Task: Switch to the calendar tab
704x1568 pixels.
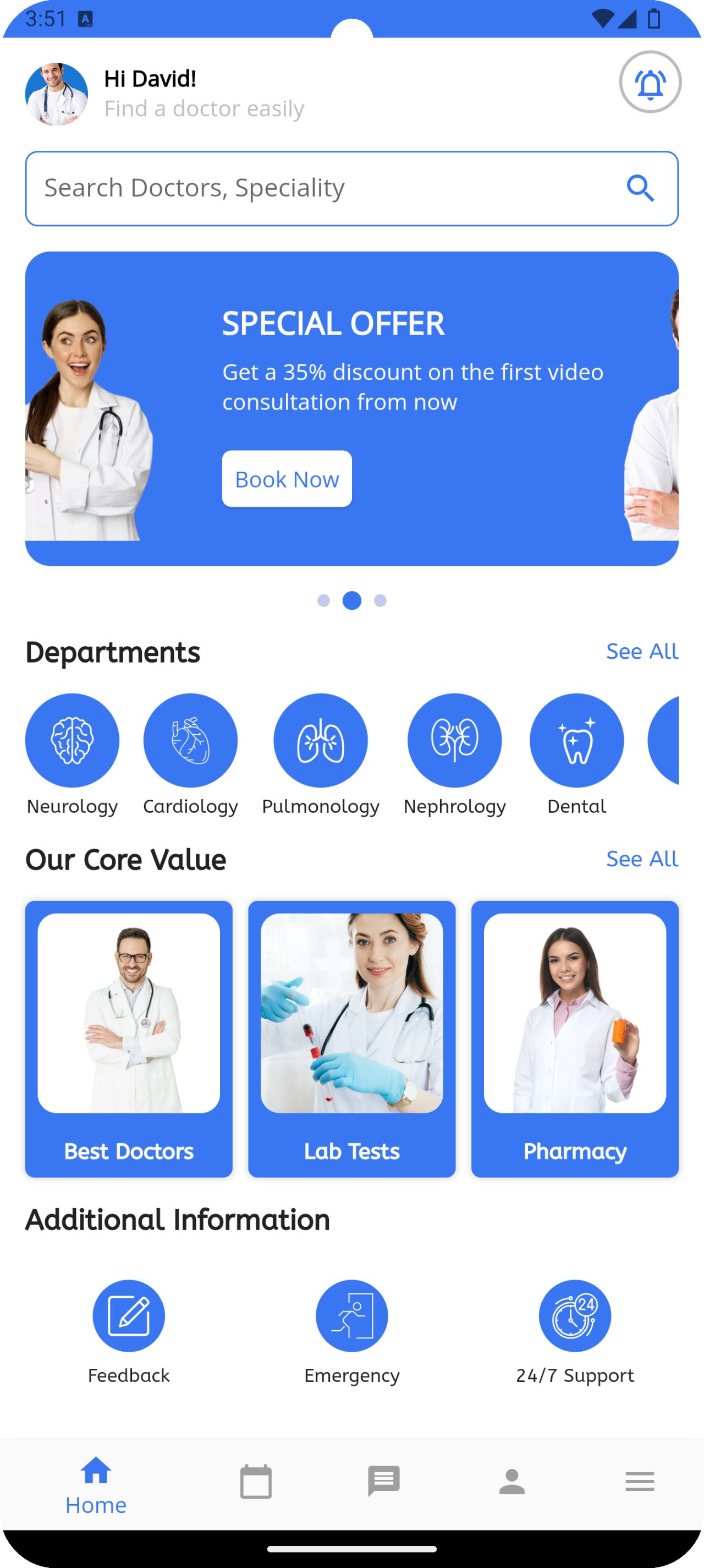Action: pyautogui.click(x=256, y=1482)
